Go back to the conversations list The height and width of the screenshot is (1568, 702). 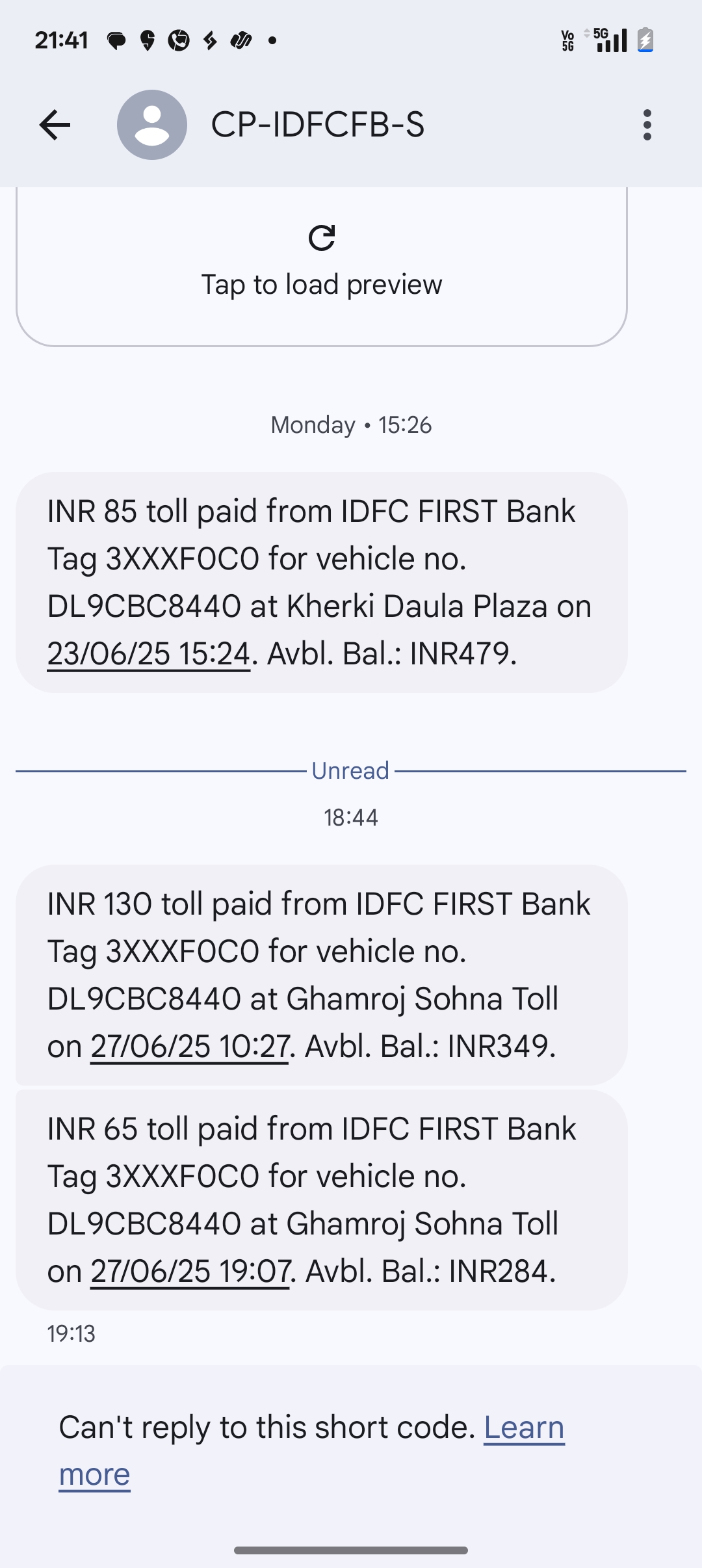coord(55,125)
